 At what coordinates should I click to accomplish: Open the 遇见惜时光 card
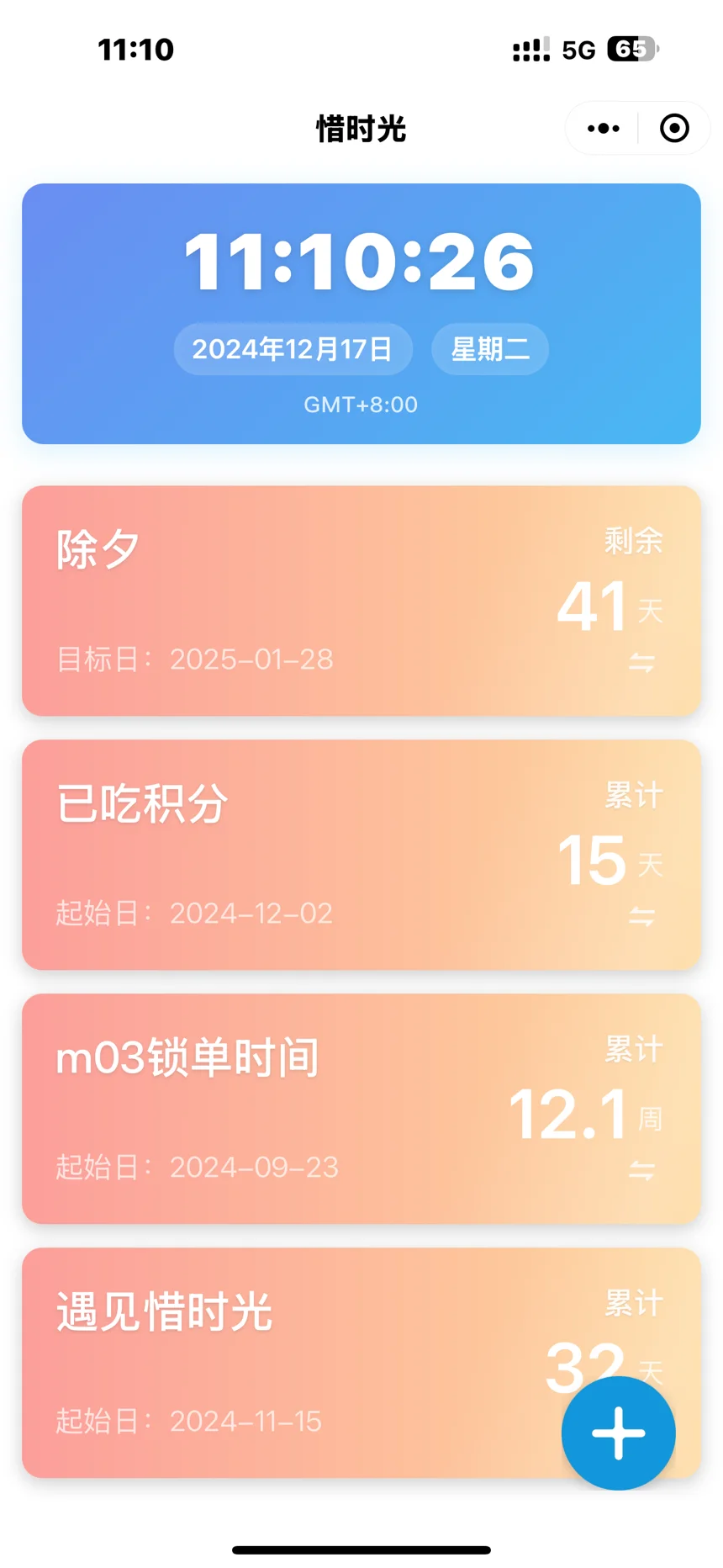[361, 1363]
